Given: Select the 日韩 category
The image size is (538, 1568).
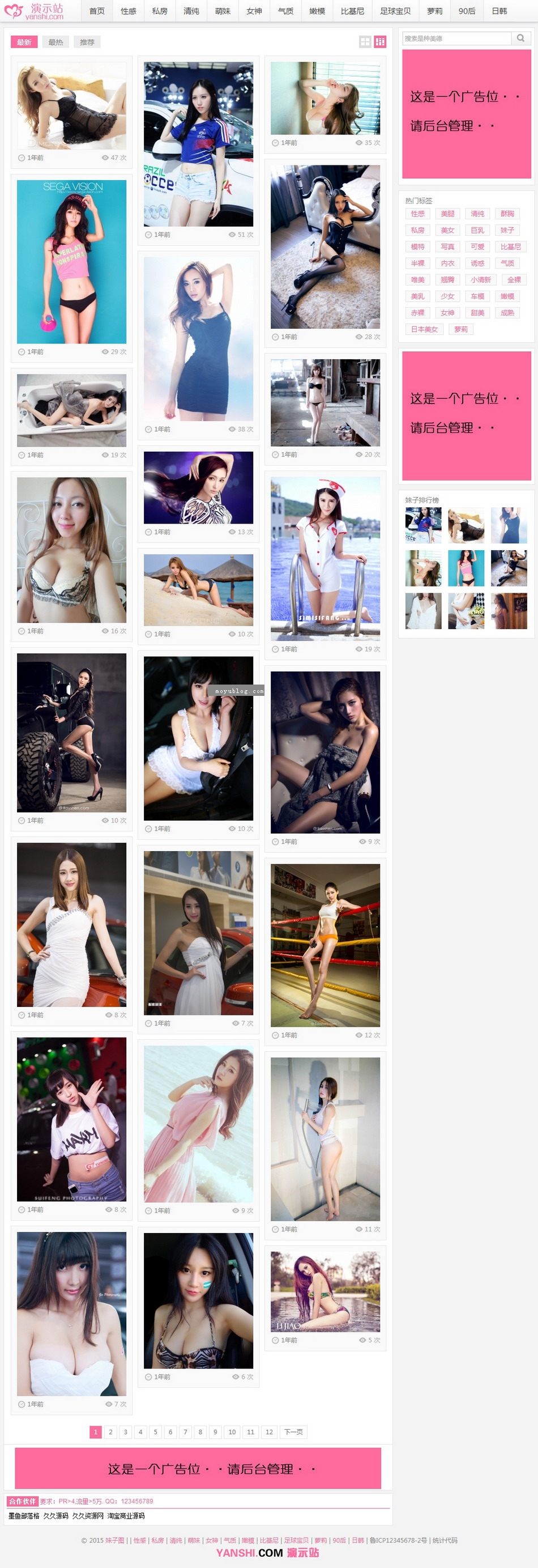Looking at the screenshot, I should [499, 11].
